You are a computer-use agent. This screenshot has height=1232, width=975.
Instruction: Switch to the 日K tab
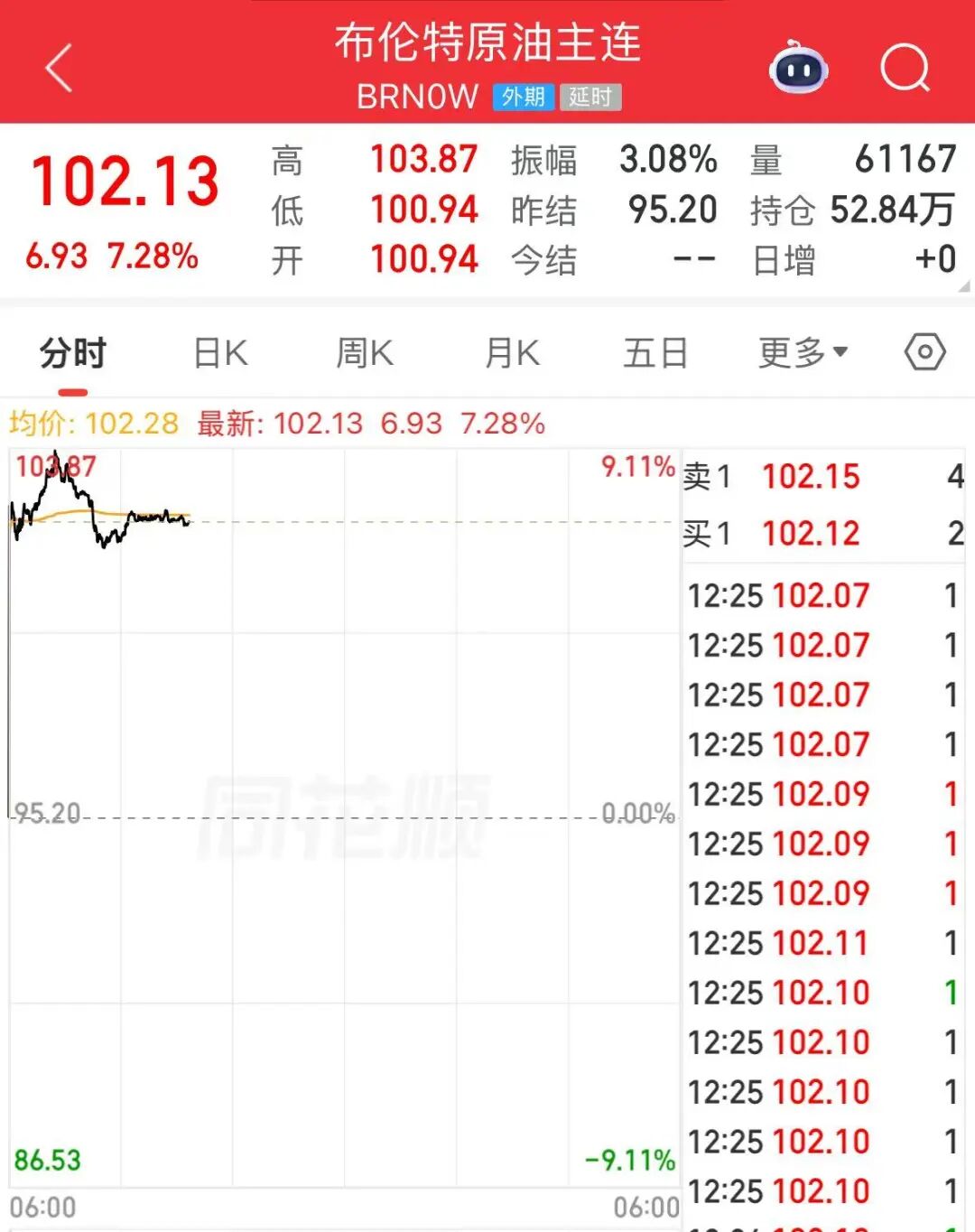[x=218, y=353]
